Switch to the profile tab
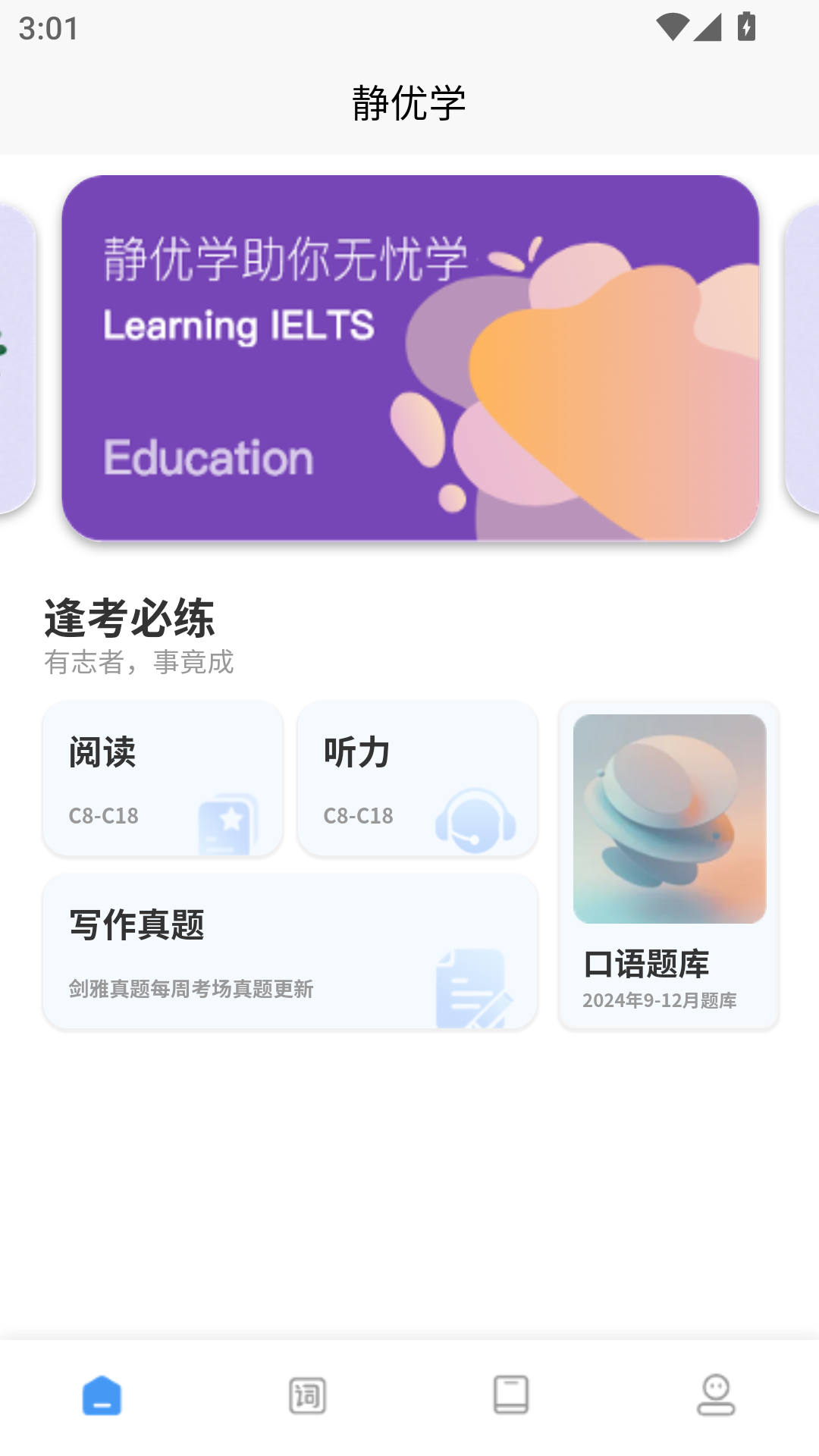This screenshot has width=819, height=1456. pos(716,1395)
